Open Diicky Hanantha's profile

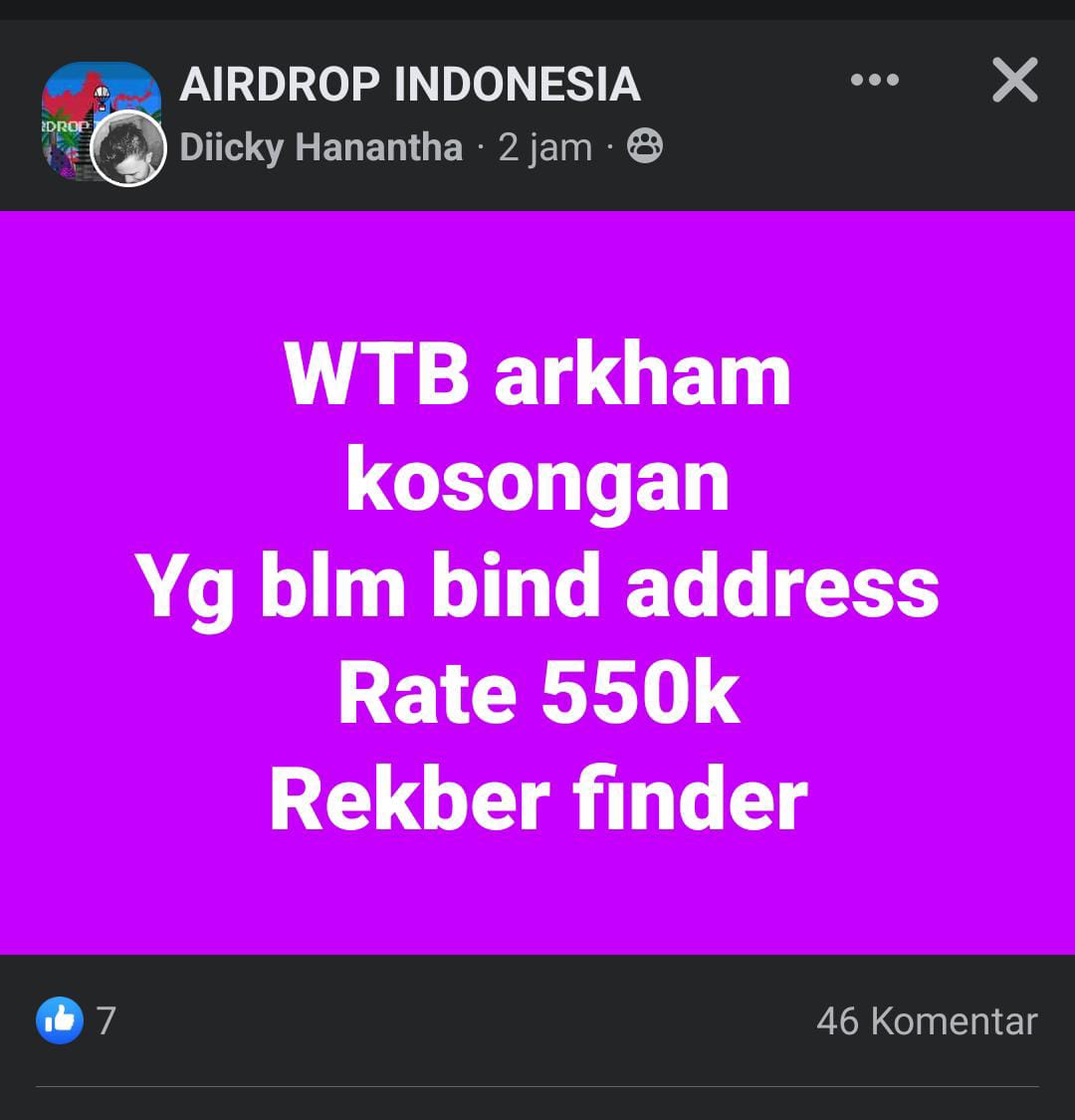pyautogui.click(x=321, y=147)
